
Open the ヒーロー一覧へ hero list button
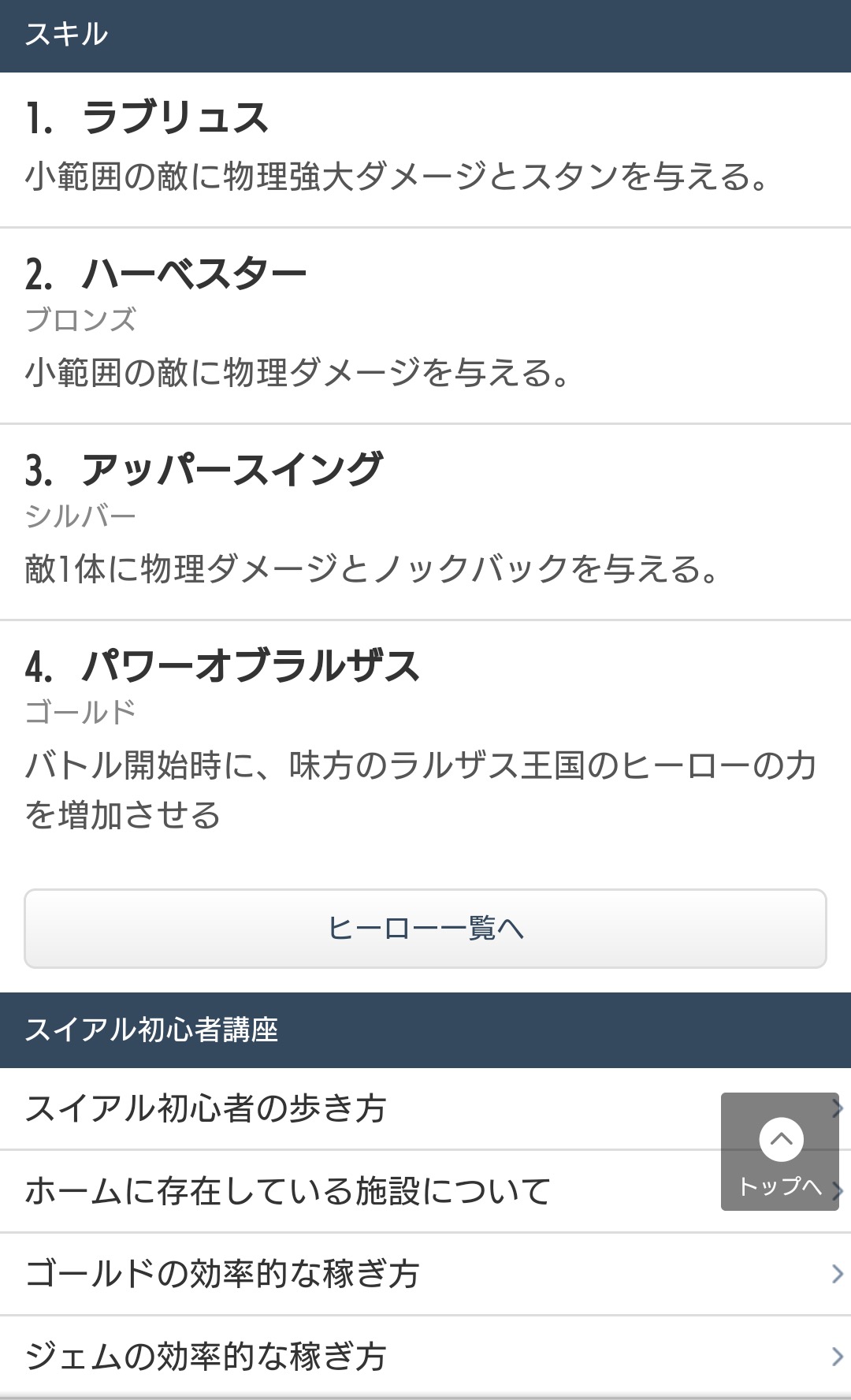click(425, 928)
